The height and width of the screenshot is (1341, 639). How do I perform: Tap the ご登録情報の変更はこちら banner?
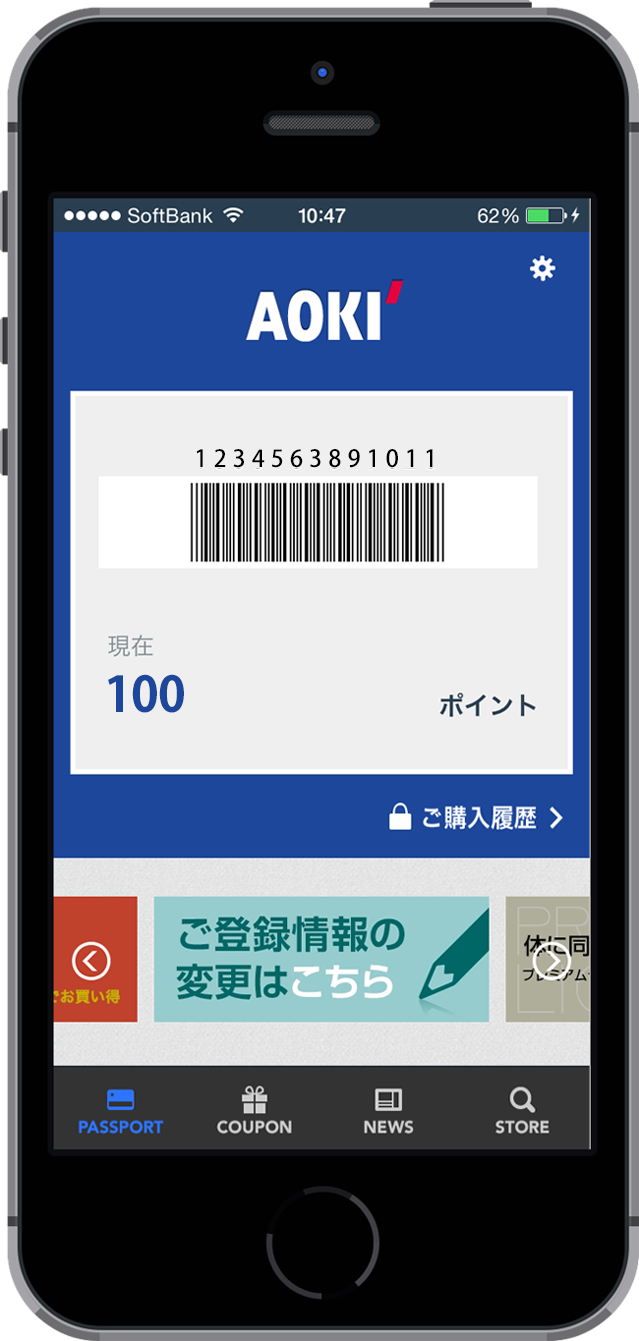[321, 959]
